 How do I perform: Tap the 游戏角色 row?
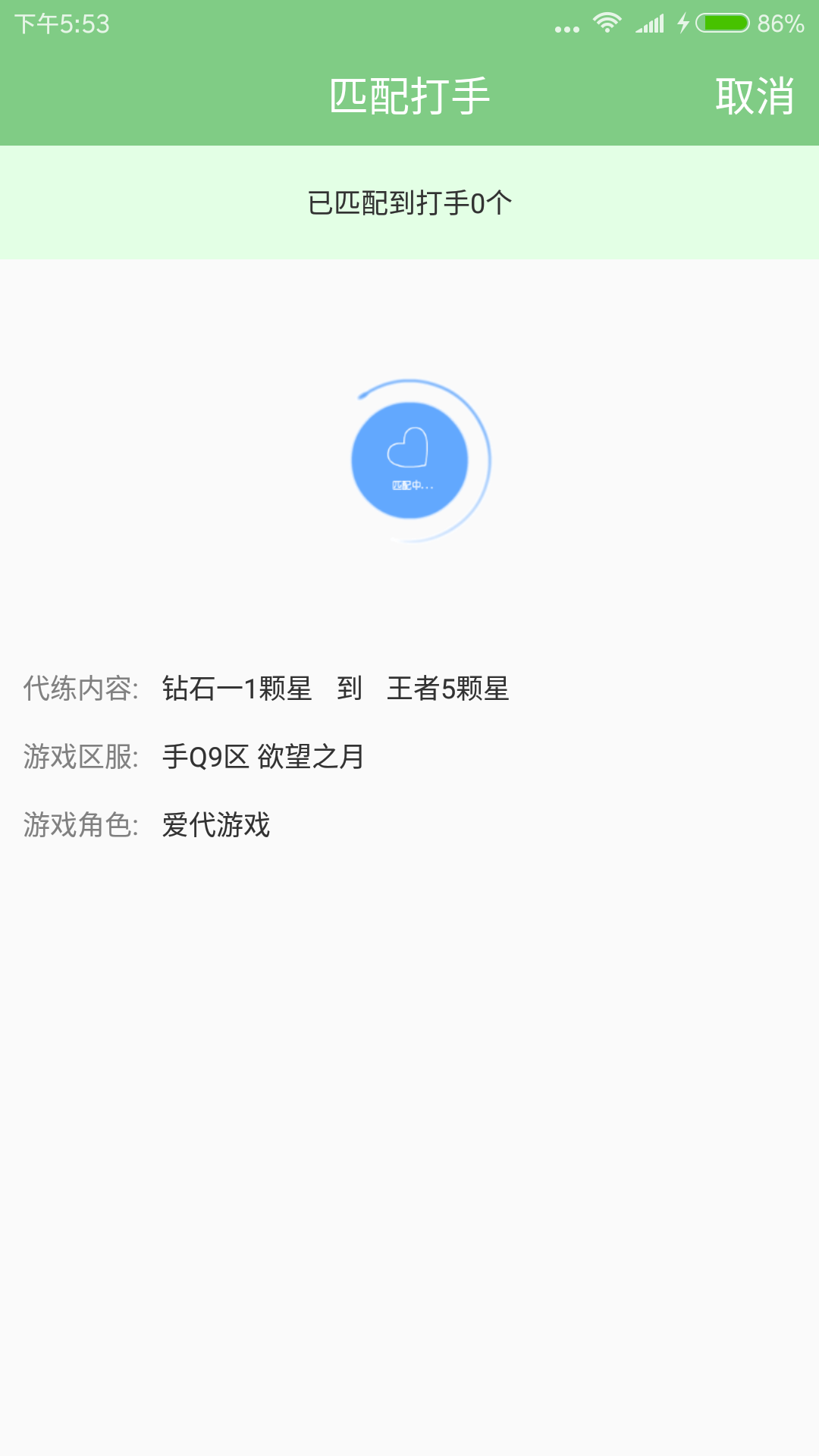[x=82, y=827]
